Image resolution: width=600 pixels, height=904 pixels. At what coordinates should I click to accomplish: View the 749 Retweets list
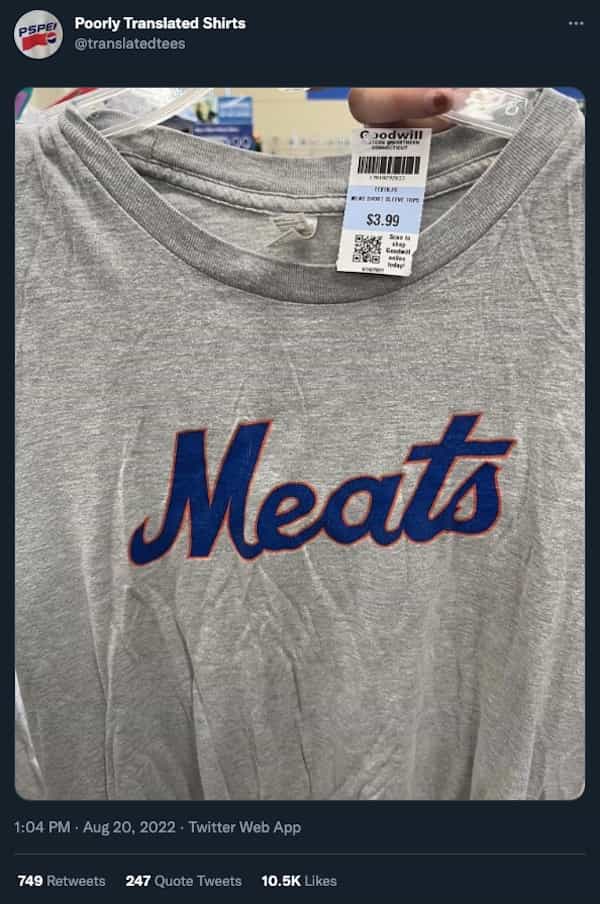click(x=62, y=881)
